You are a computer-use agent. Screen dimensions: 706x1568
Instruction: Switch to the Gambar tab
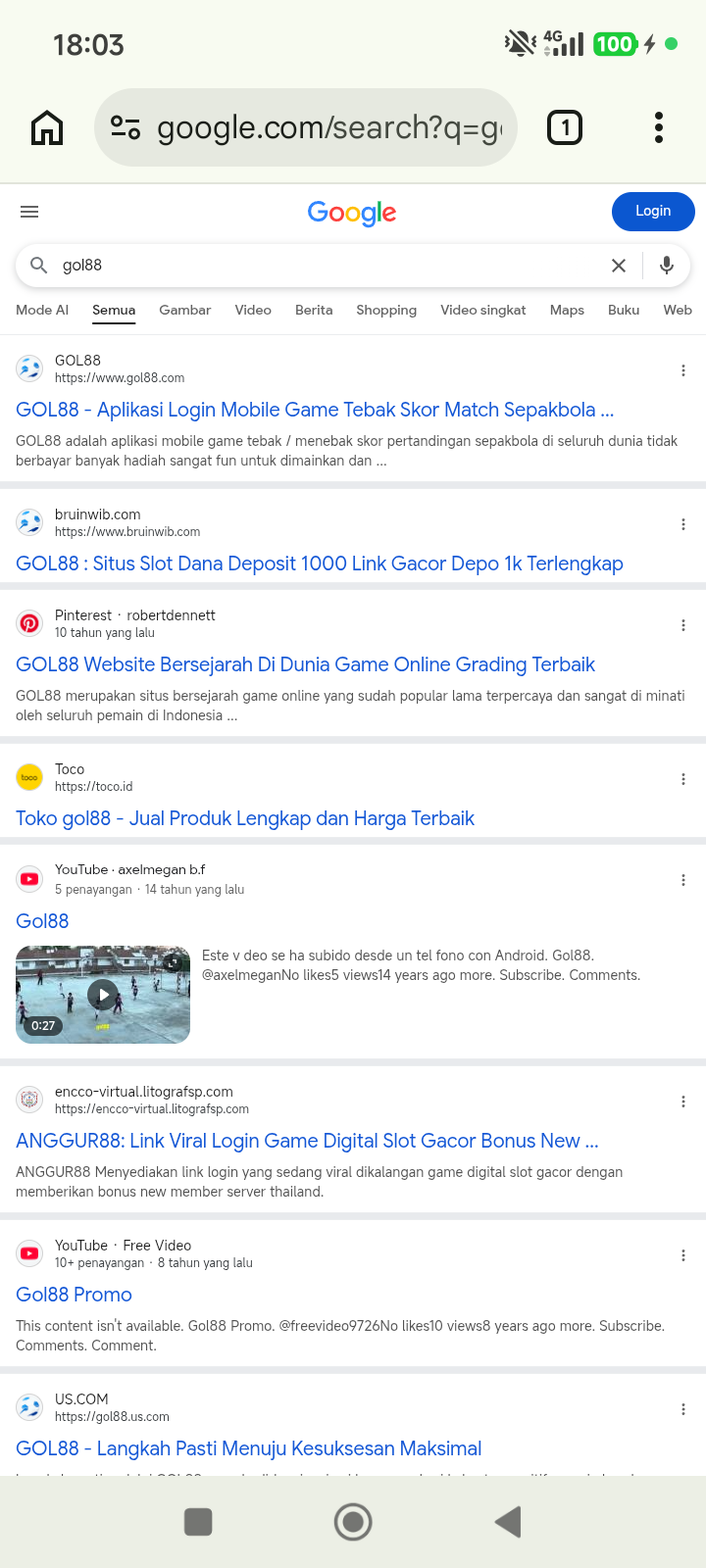click(x=184, y=310)
